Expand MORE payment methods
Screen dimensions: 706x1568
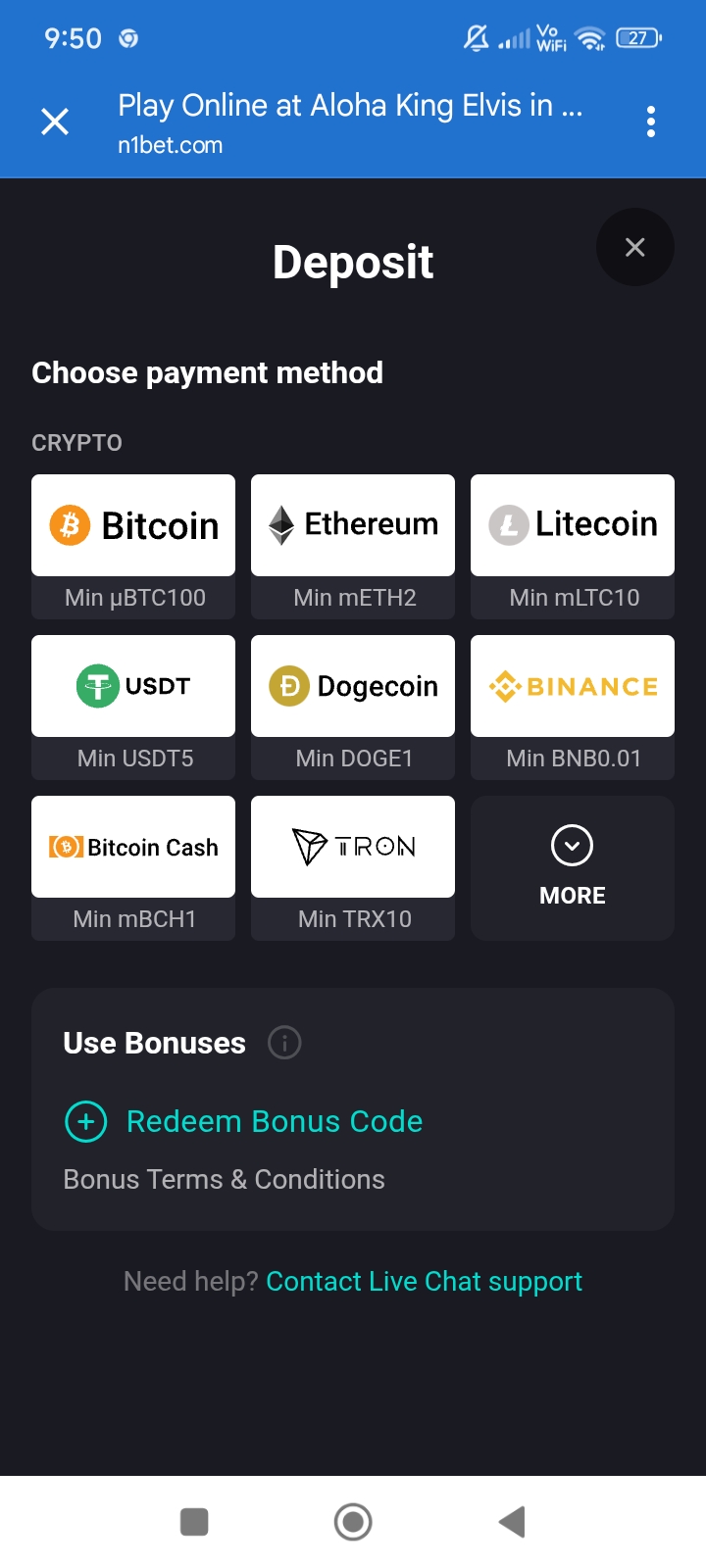[x=573, y=868]
